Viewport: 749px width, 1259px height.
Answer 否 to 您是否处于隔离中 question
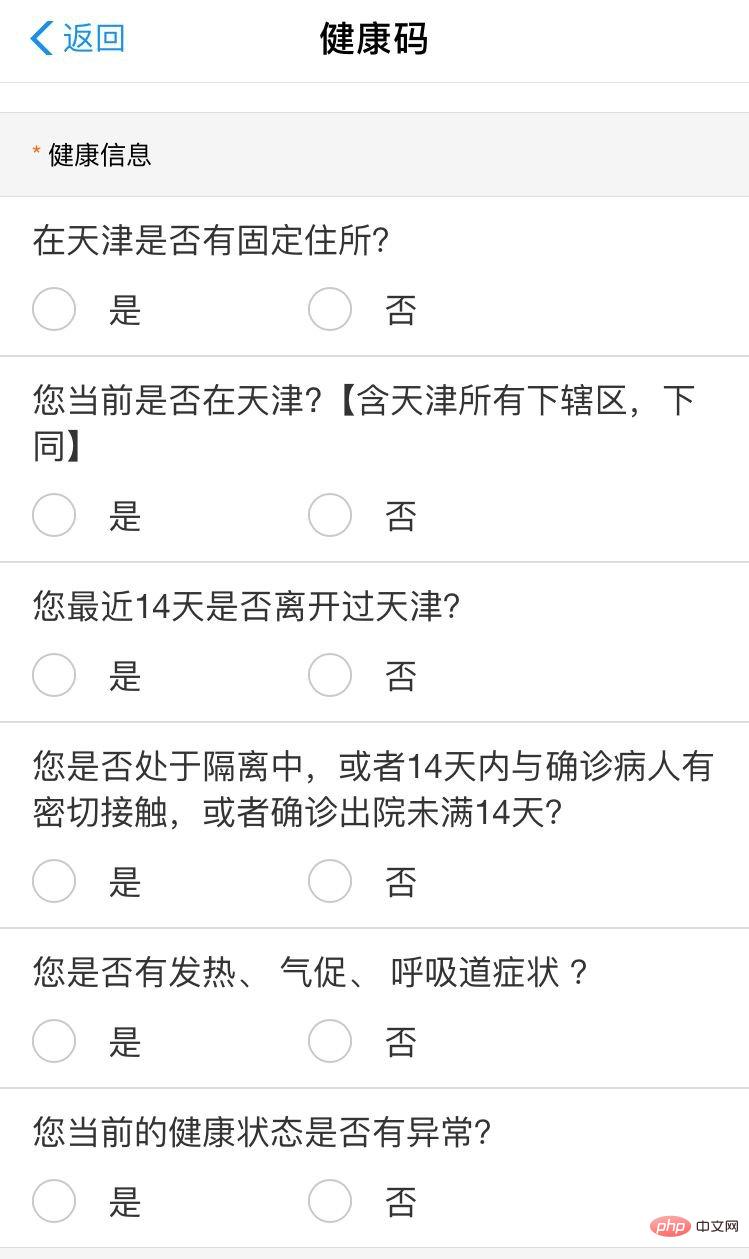point(330,881)
